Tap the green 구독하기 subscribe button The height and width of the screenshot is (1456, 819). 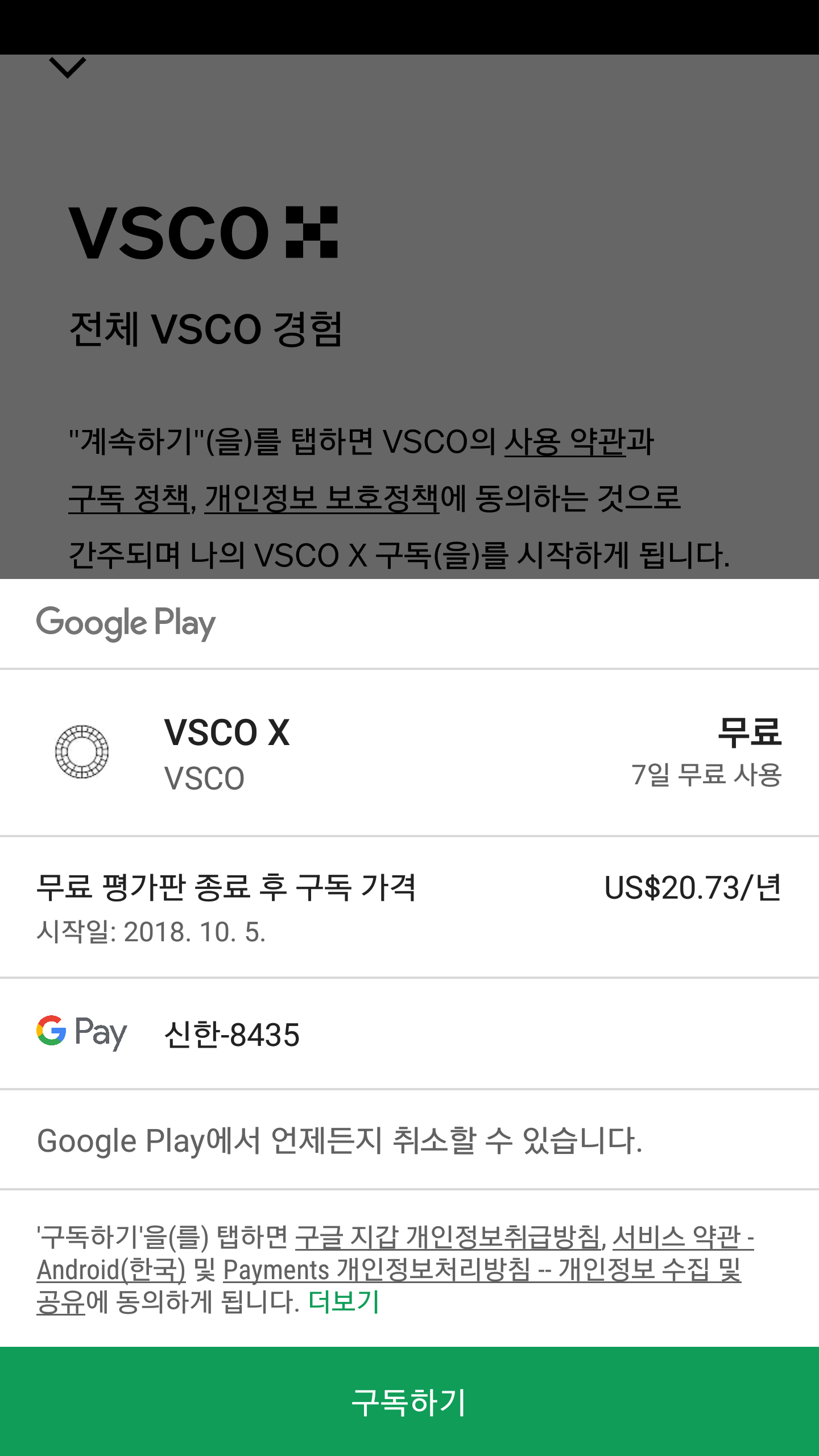click(409, 1401)
